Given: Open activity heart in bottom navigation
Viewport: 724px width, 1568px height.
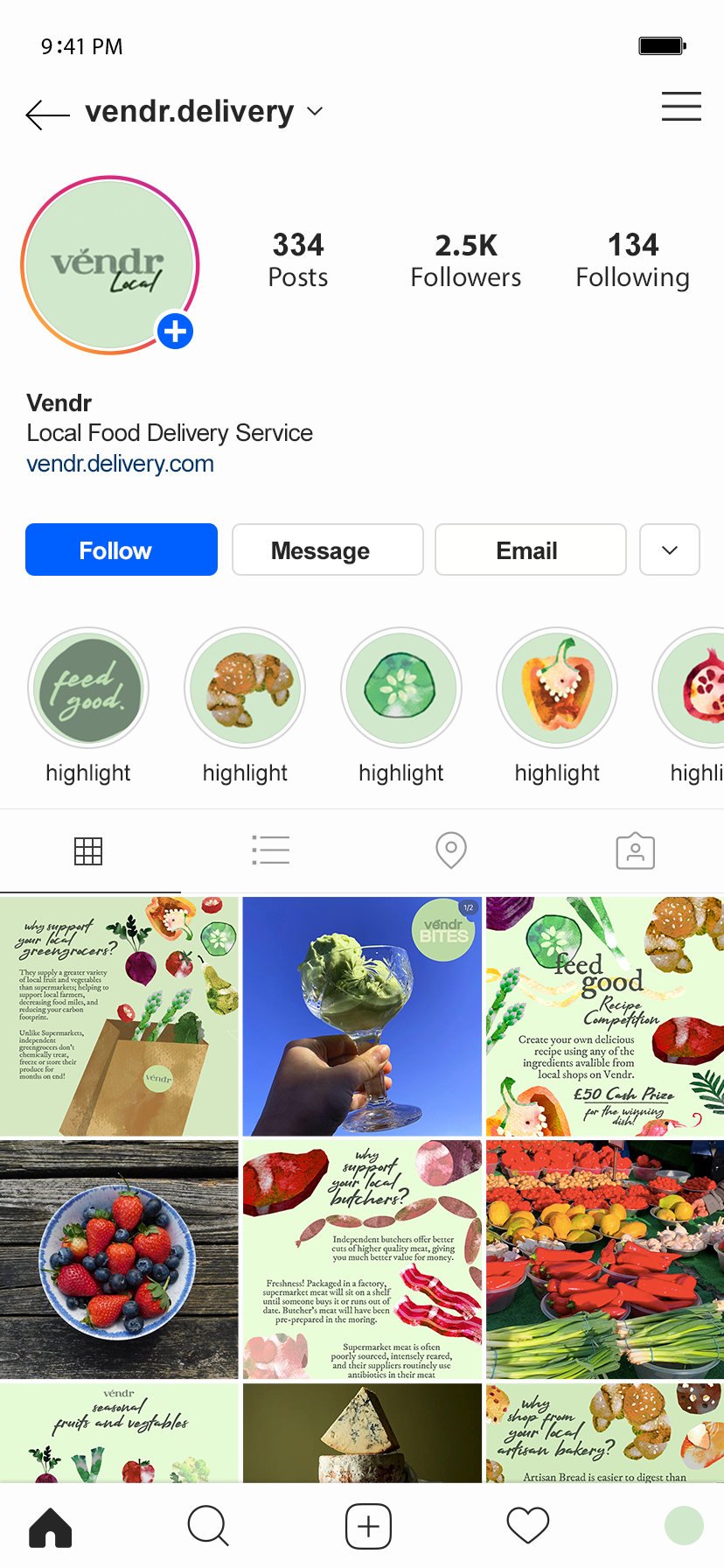Looking at the screenshot, I should point(528,1526).
